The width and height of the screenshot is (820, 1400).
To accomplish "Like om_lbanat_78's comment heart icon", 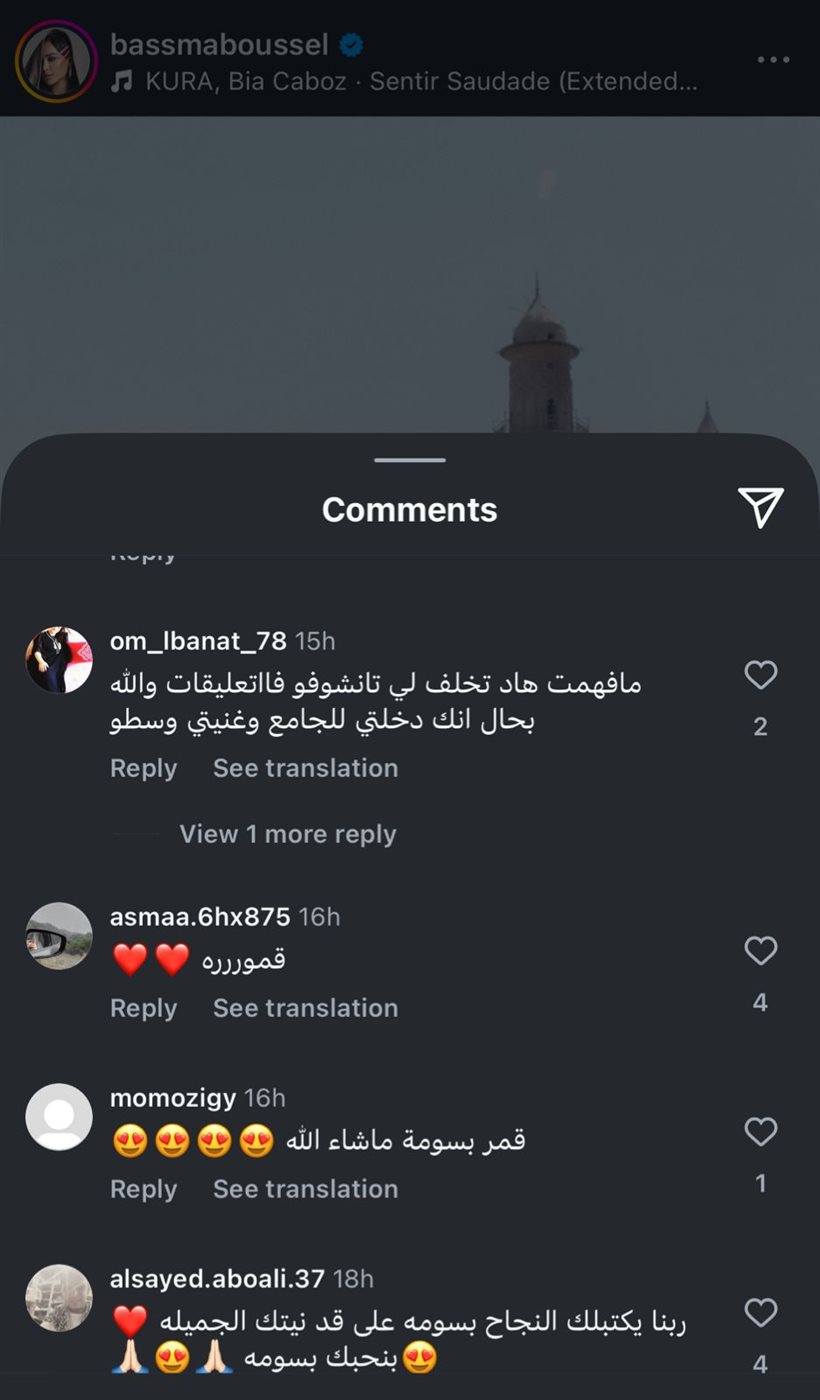I will point(760,674).
